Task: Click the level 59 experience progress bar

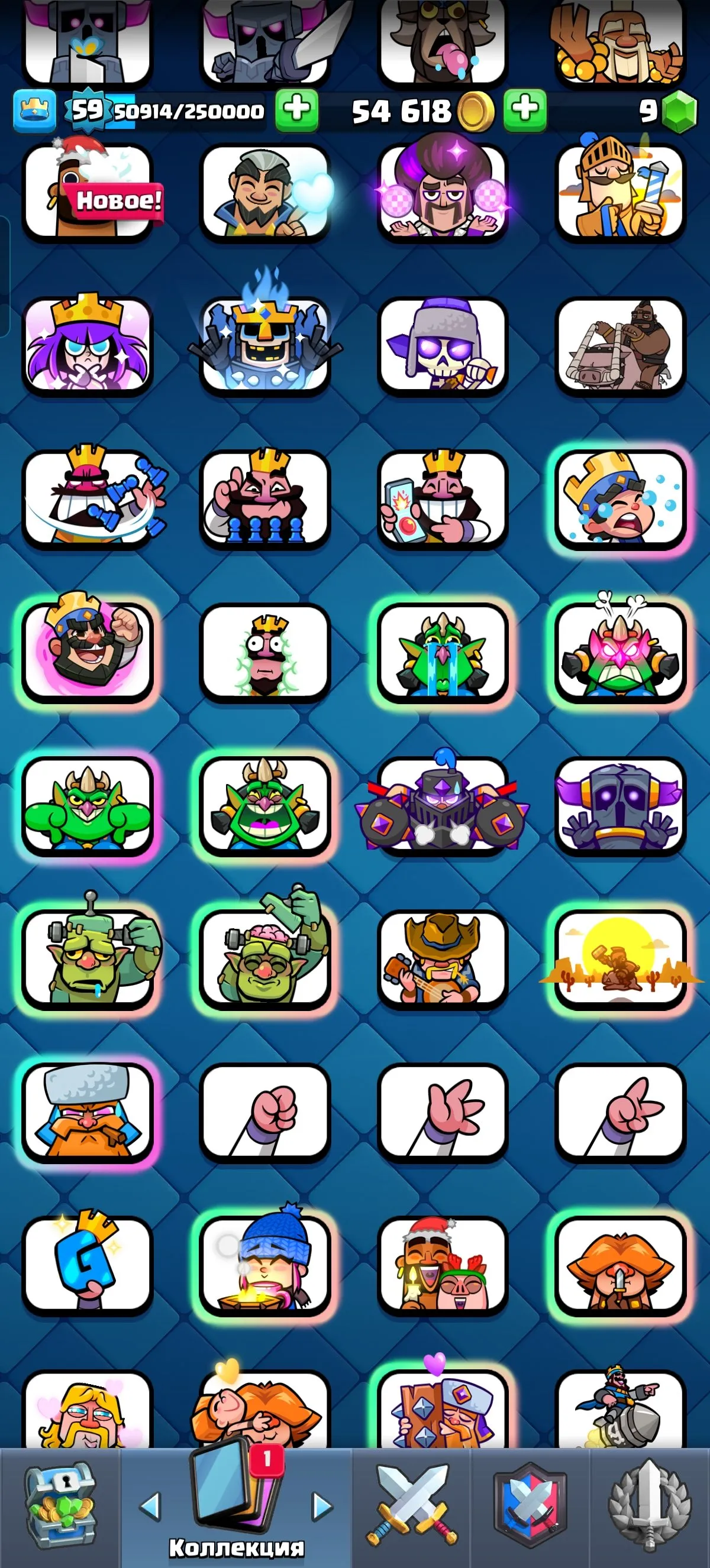Action: click(x=183, y=111)
